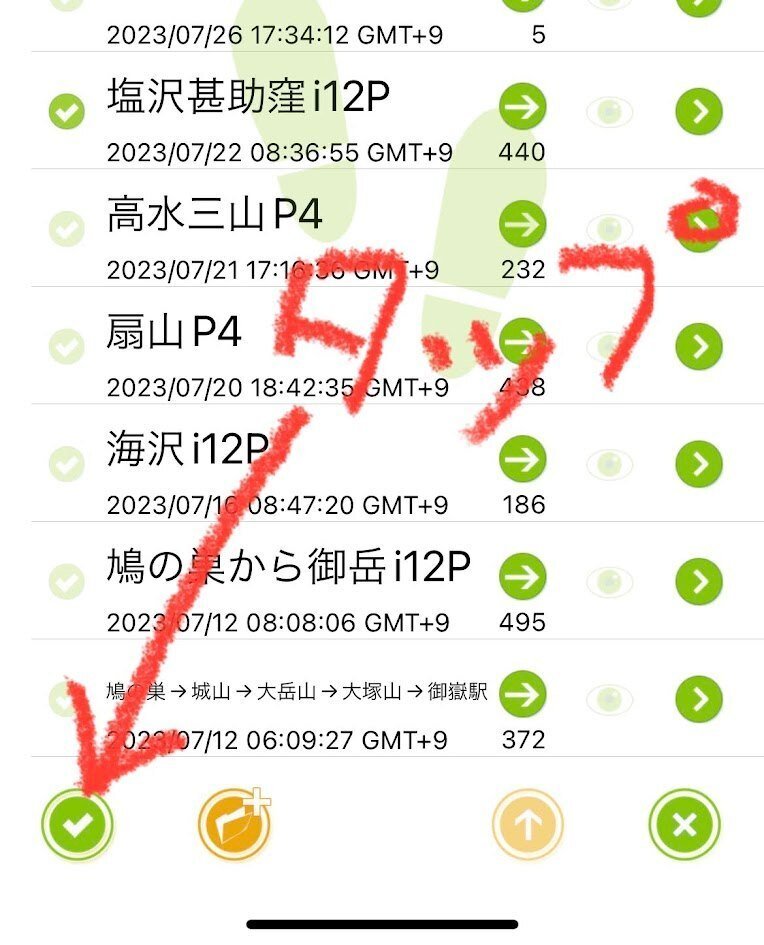Check the 海沢i12P track

pyautogui.click(x=66, y=463)
